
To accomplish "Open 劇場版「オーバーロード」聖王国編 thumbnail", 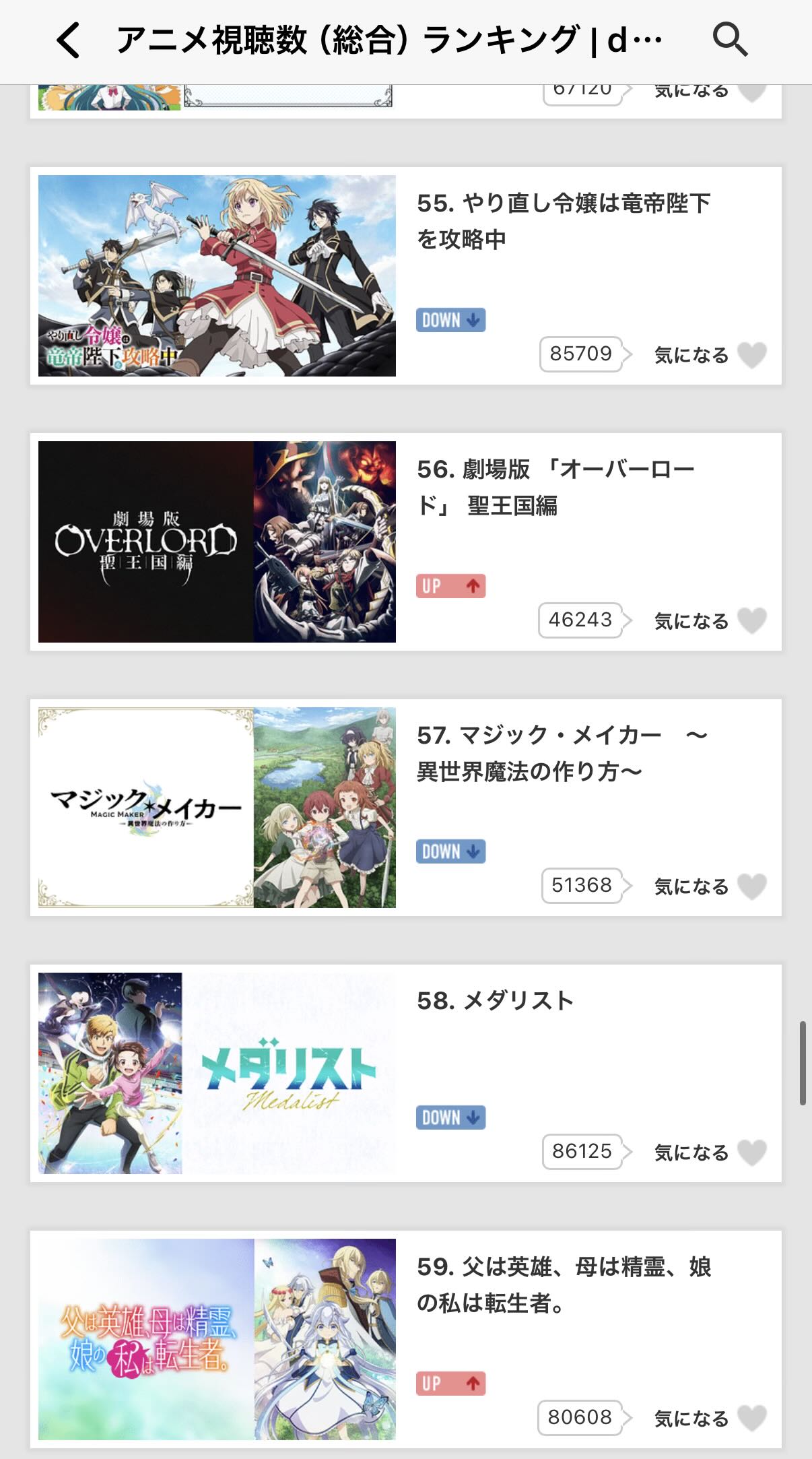I will [x=217, y=542].
